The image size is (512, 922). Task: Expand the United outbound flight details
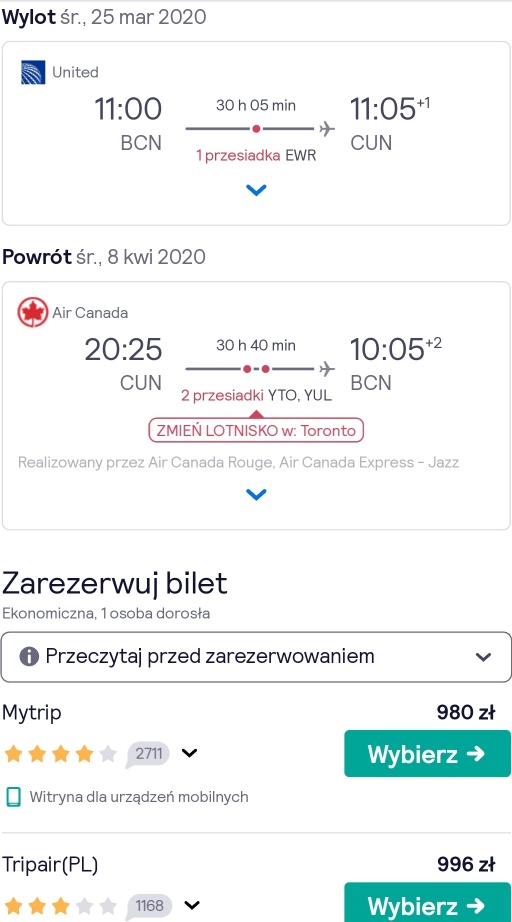pos(256,191)
